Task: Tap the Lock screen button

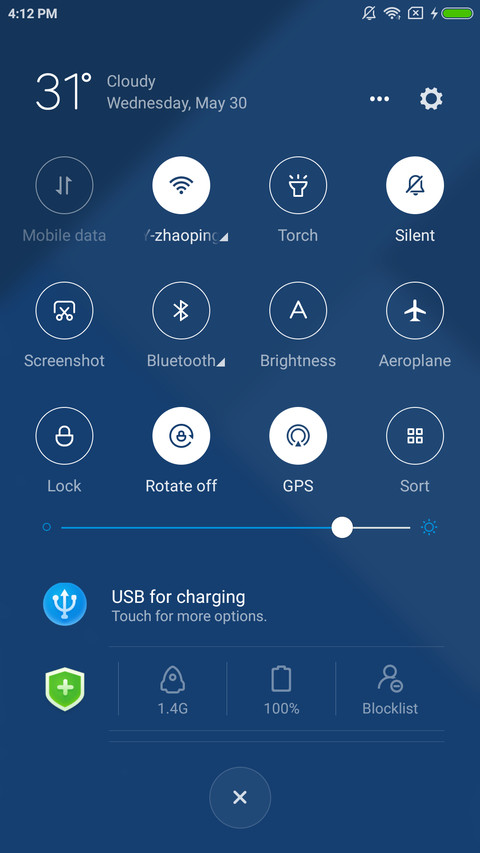Action: click(64, 436)
